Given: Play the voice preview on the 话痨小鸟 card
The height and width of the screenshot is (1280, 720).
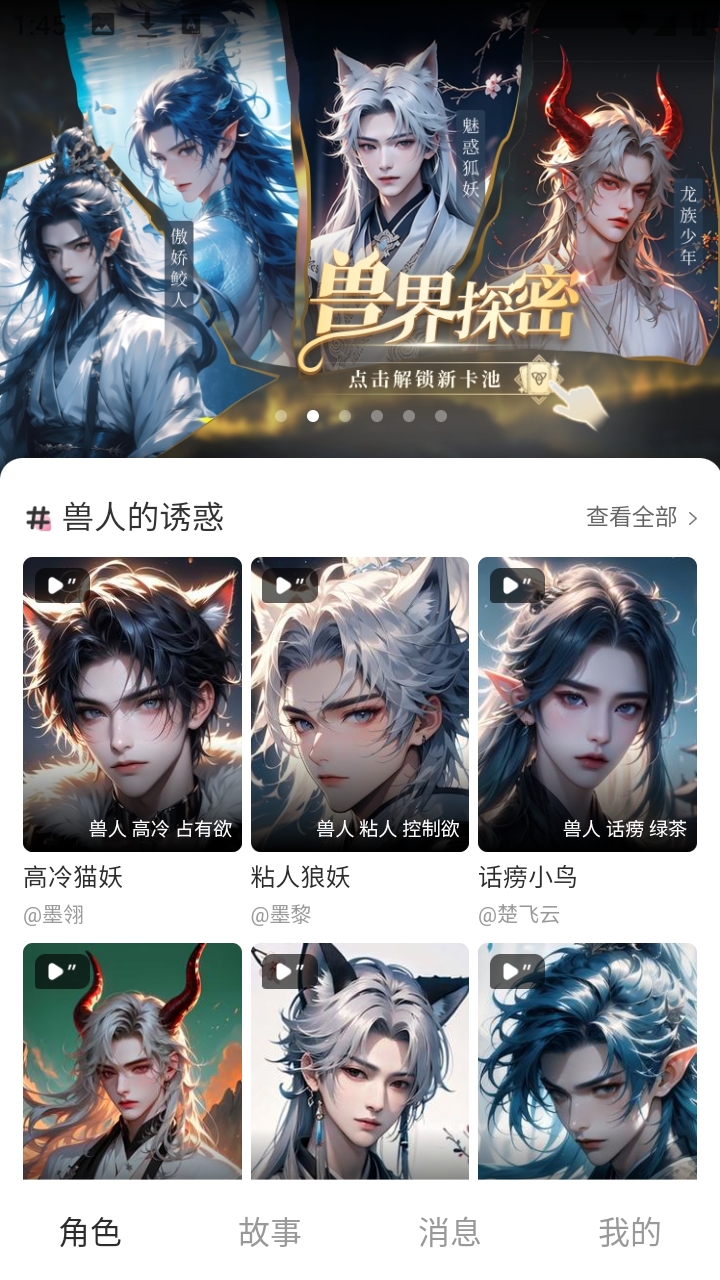Looking at the screenshot, I should 517,585.
